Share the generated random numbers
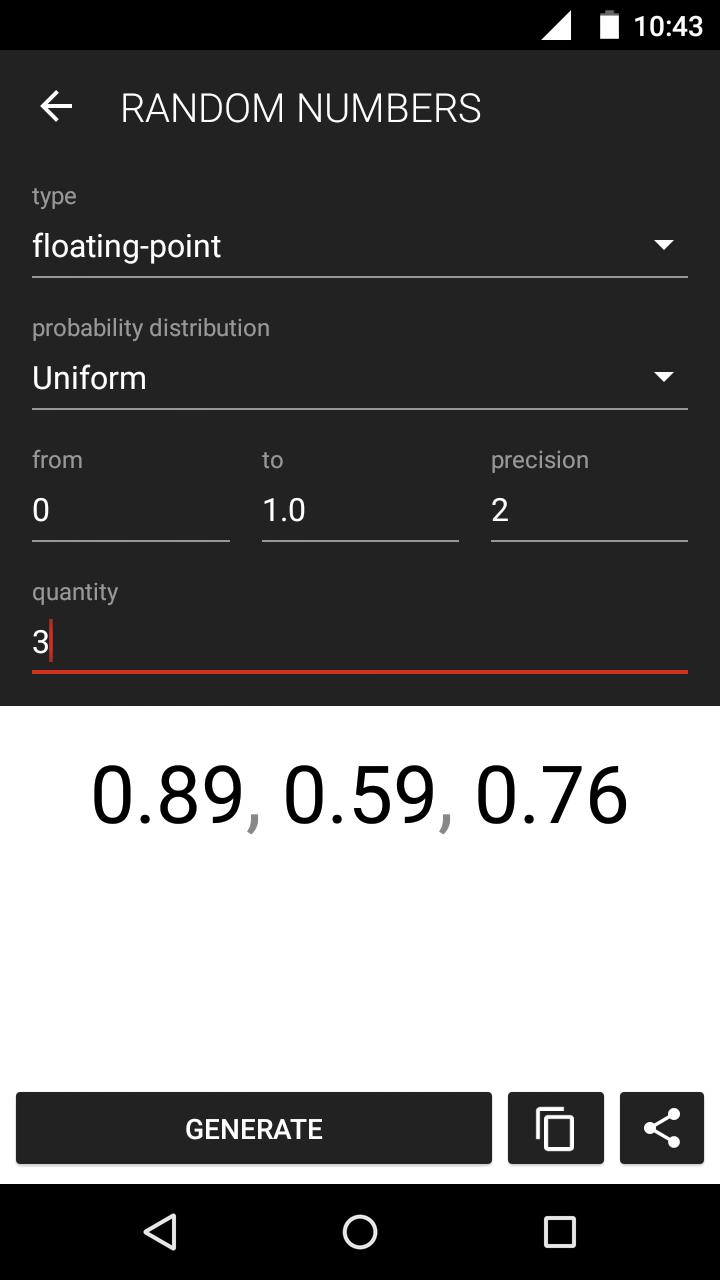Screen dimensions: 720x1280 coord(662,1128)
